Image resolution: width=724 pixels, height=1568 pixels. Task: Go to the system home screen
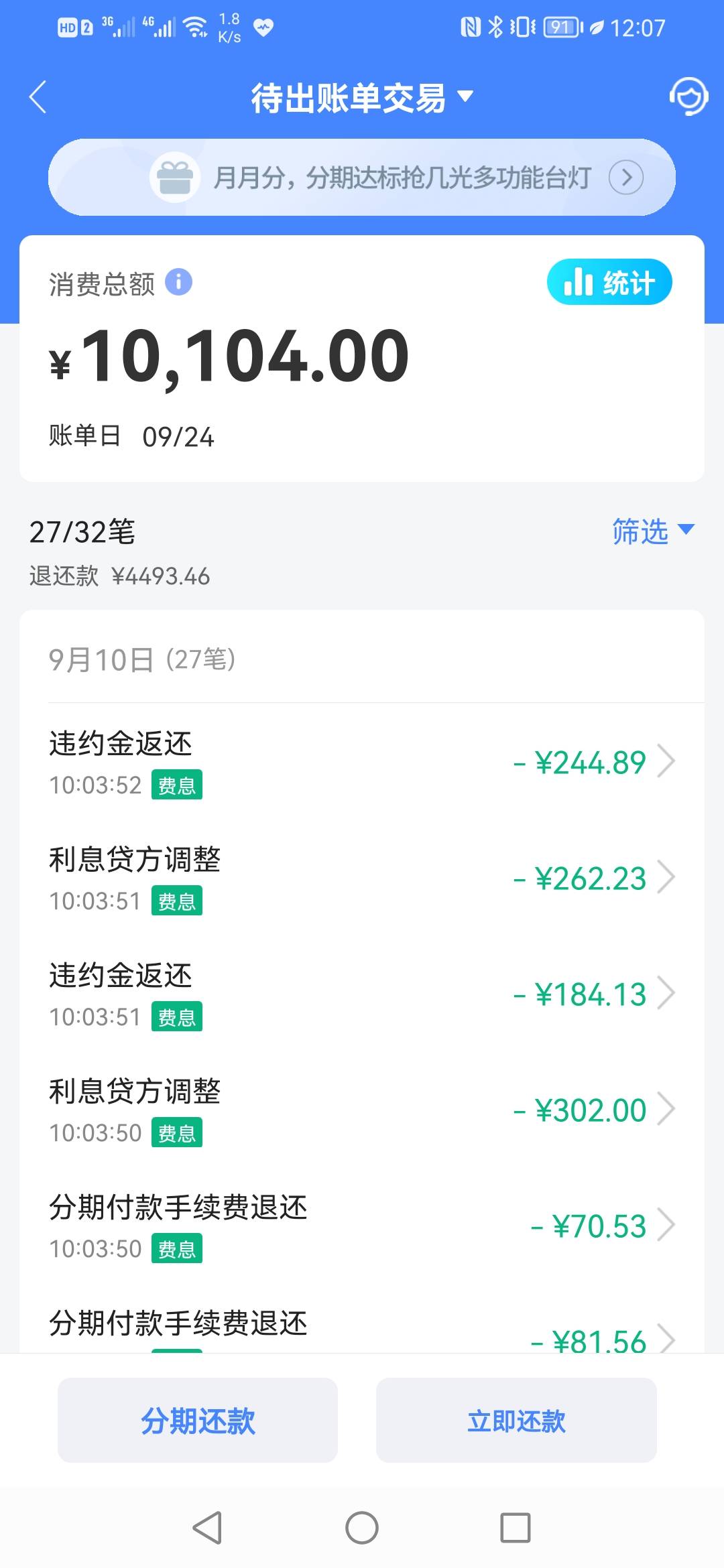[362, 1528]
